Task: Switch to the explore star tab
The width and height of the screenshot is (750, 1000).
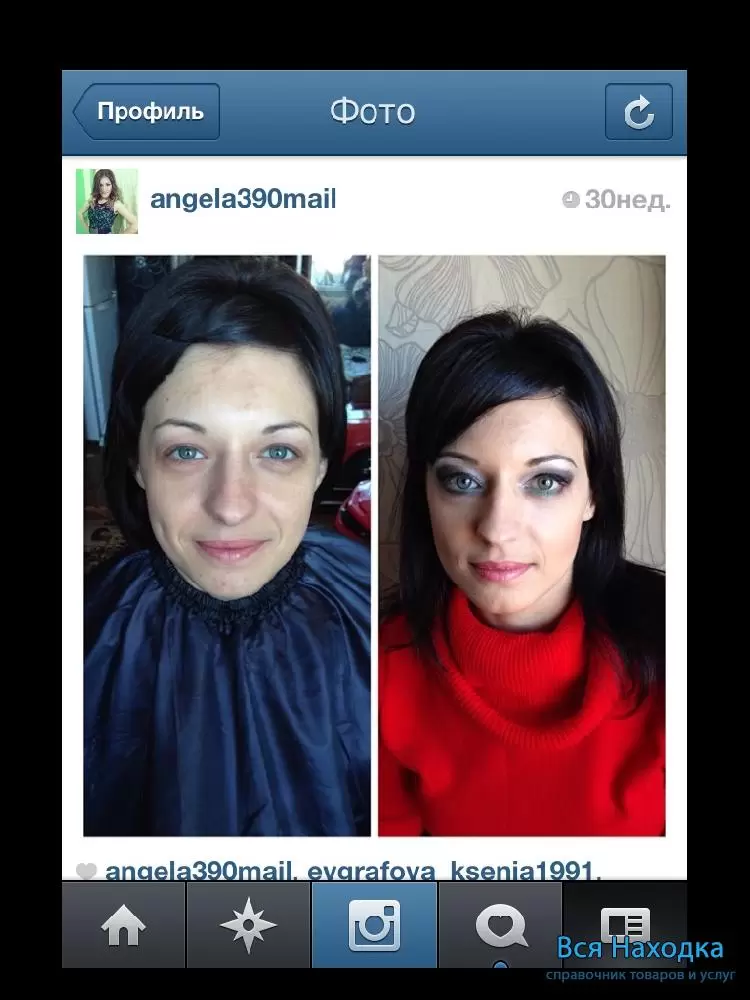Action: [x=248, y=926]
